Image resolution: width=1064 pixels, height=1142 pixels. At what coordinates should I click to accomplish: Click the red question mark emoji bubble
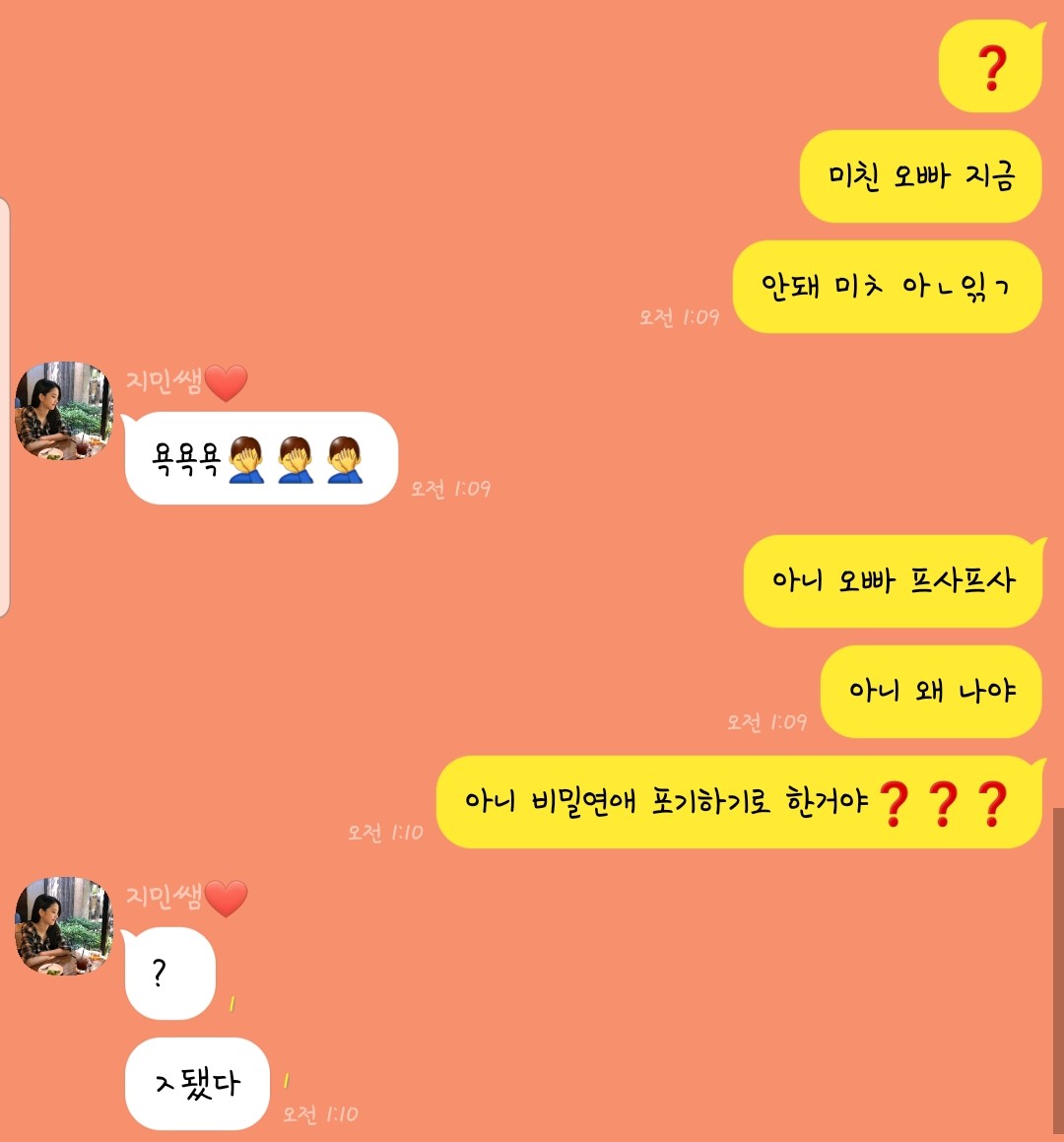990,67
